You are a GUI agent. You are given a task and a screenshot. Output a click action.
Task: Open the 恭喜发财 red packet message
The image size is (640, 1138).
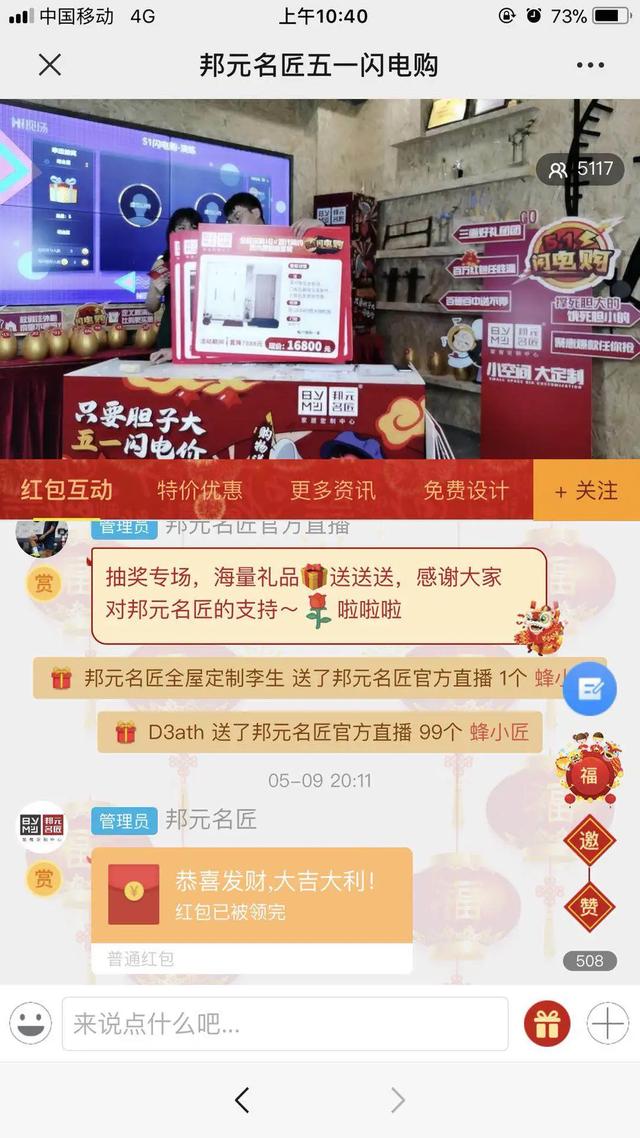(251, 896)
